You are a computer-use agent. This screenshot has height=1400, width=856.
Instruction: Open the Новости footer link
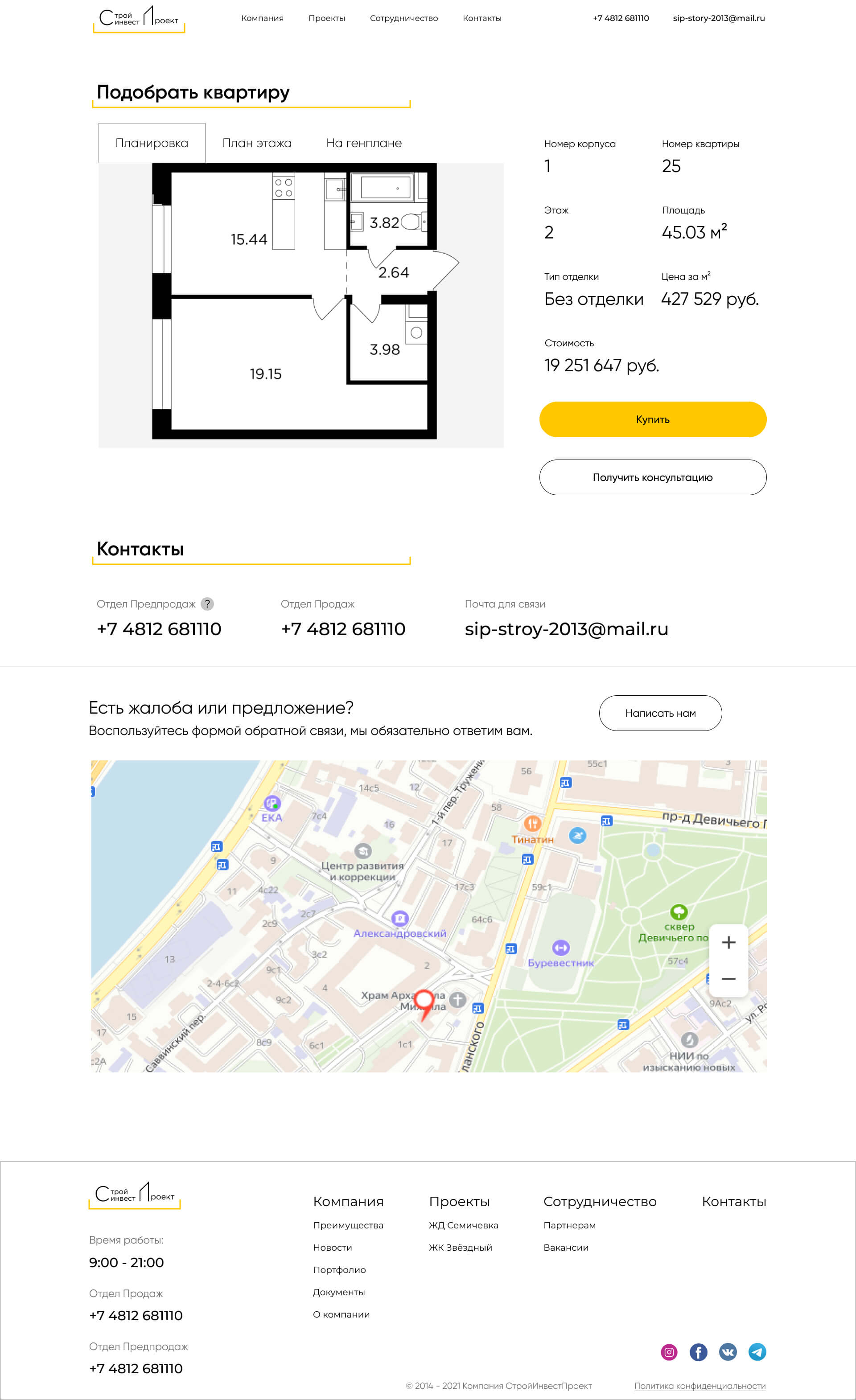coord(333,1247)
